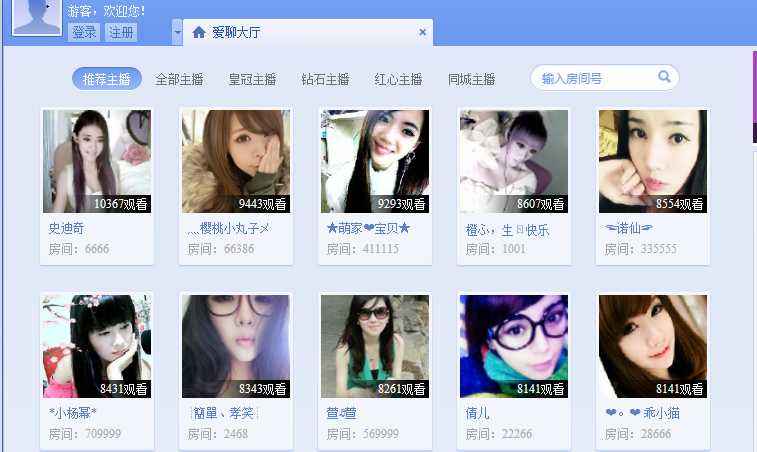Open 诺仙's room 335555

tap(652, 161)
